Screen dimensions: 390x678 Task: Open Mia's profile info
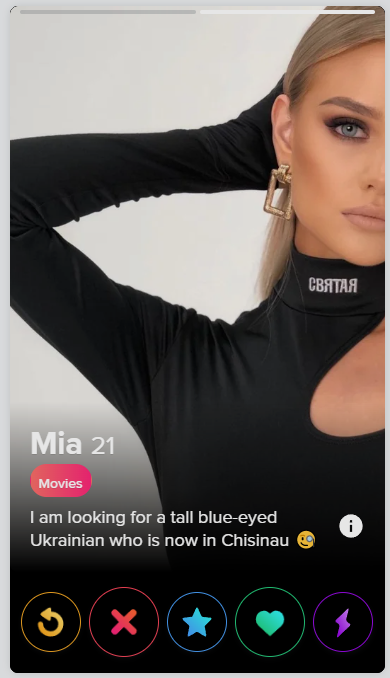351,526
